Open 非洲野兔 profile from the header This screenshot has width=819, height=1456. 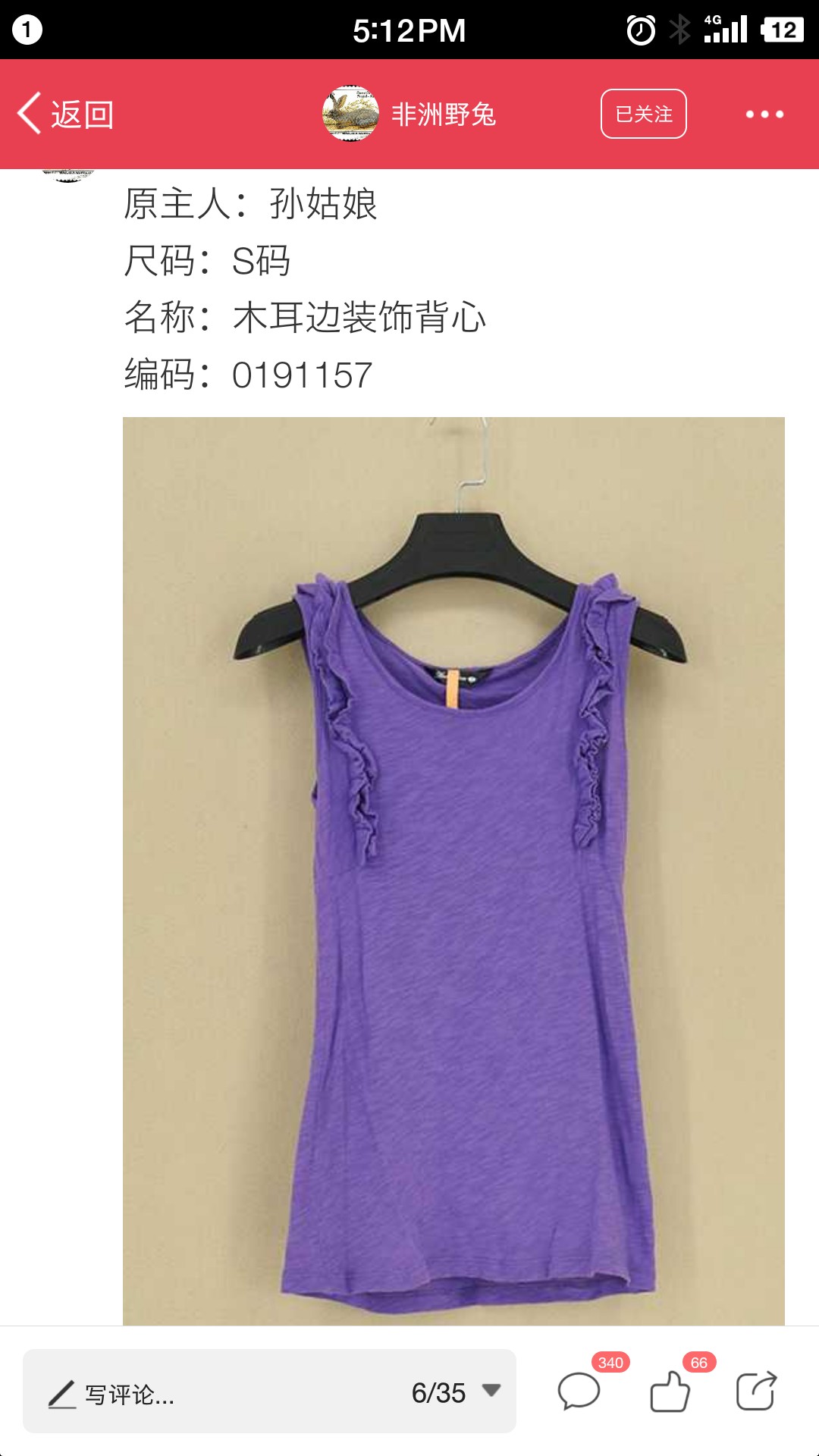tap(409, 114)
